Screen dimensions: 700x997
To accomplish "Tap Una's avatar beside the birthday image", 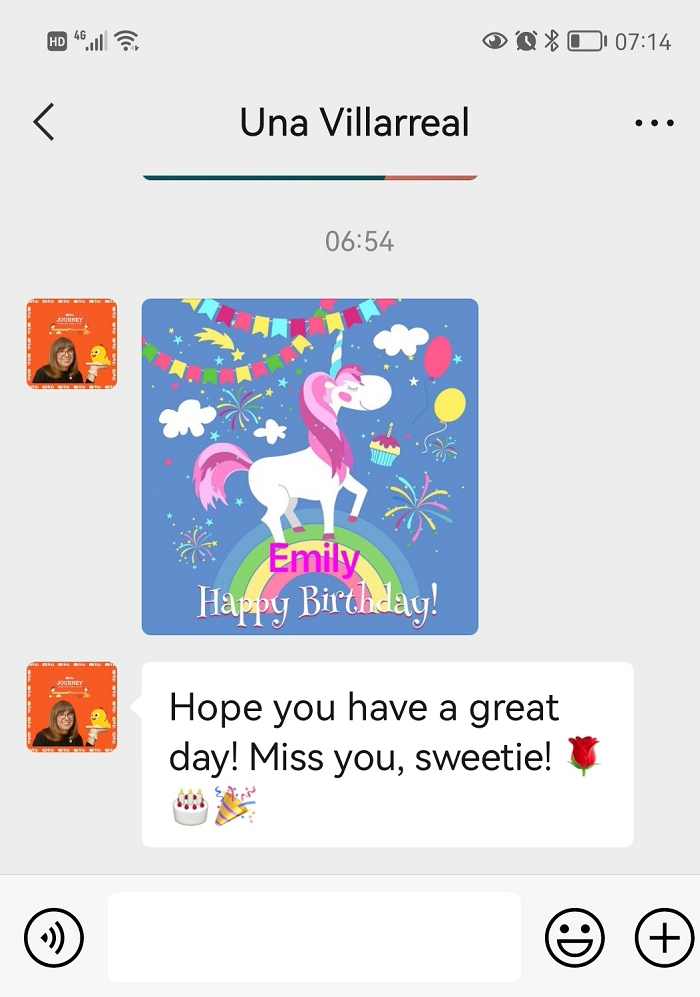I will [x=72, y=343].
